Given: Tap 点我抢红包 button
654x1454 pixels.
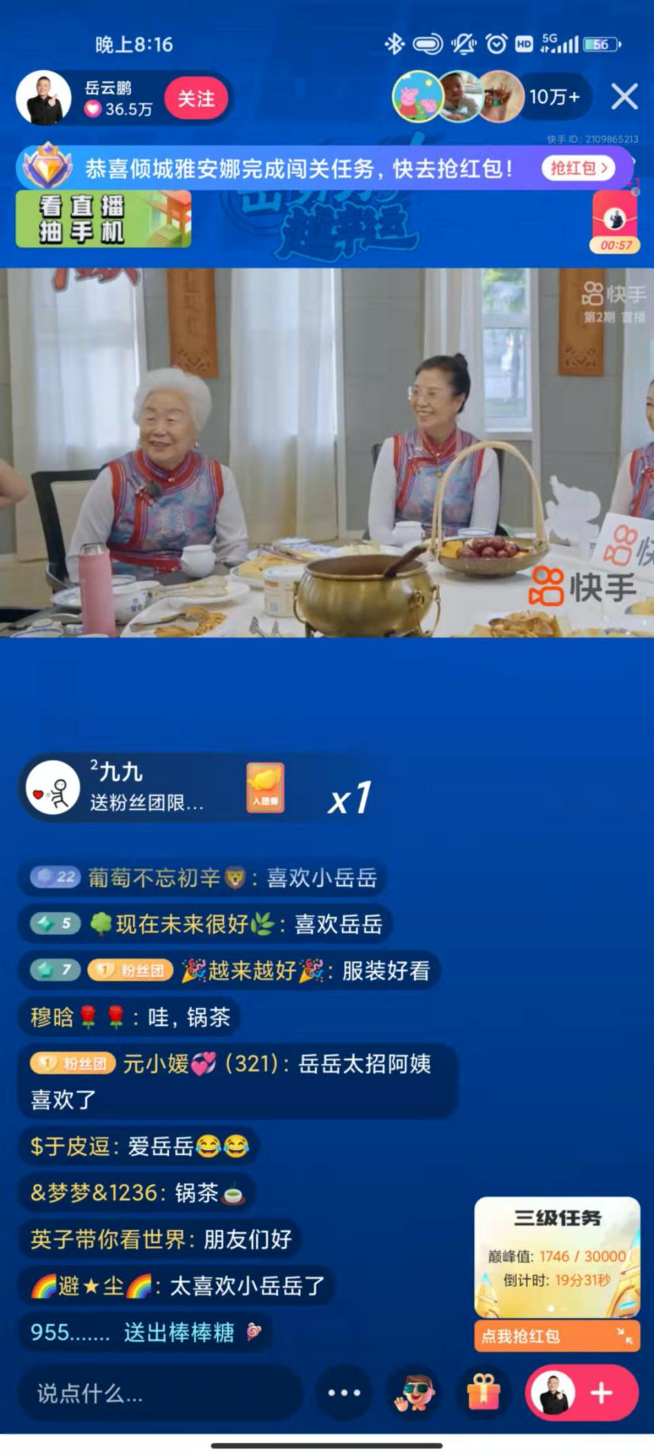Looking at the screenshot, I should [557, 1336].
